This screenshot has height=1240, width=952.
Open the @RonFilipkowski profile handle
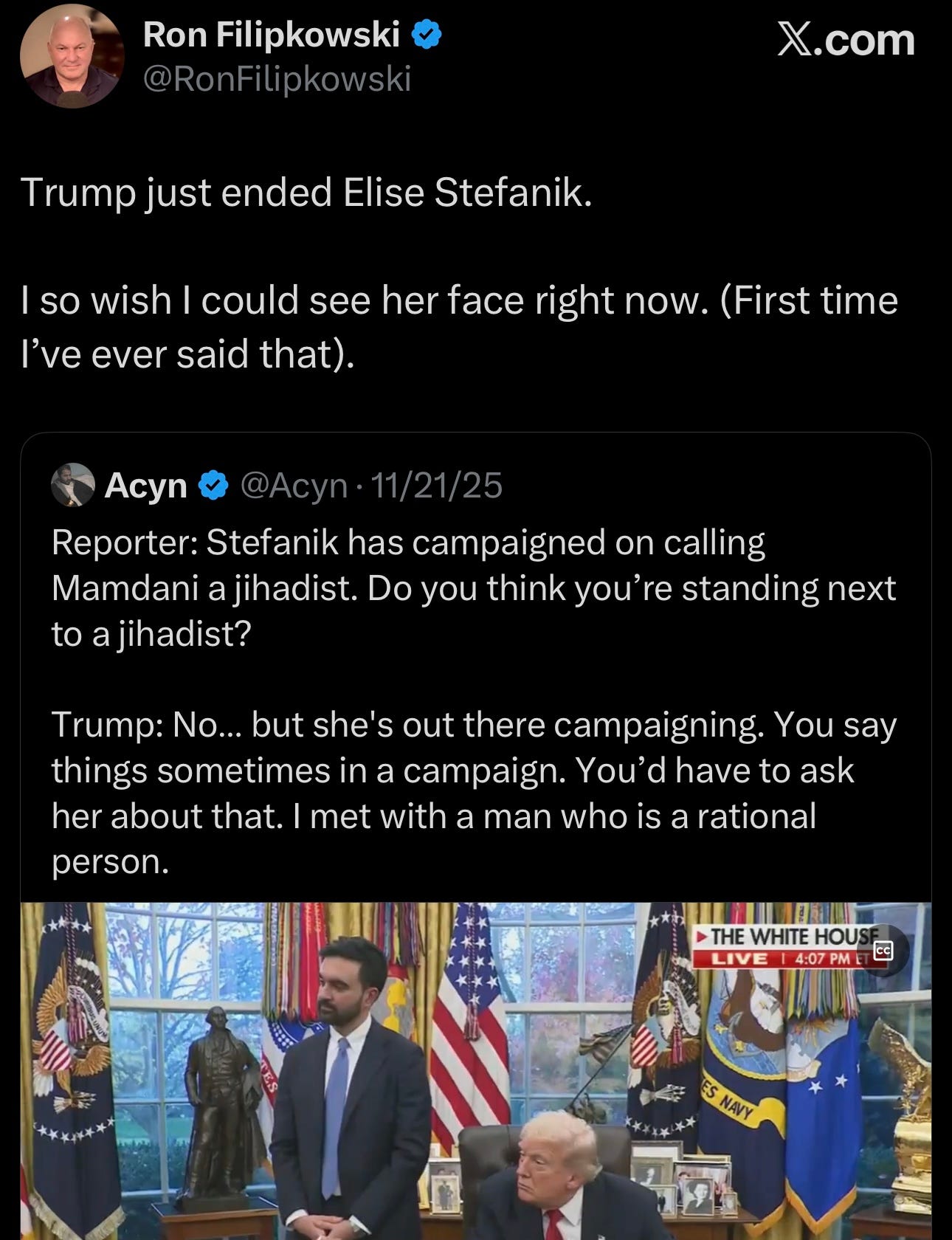click(277, 79)
